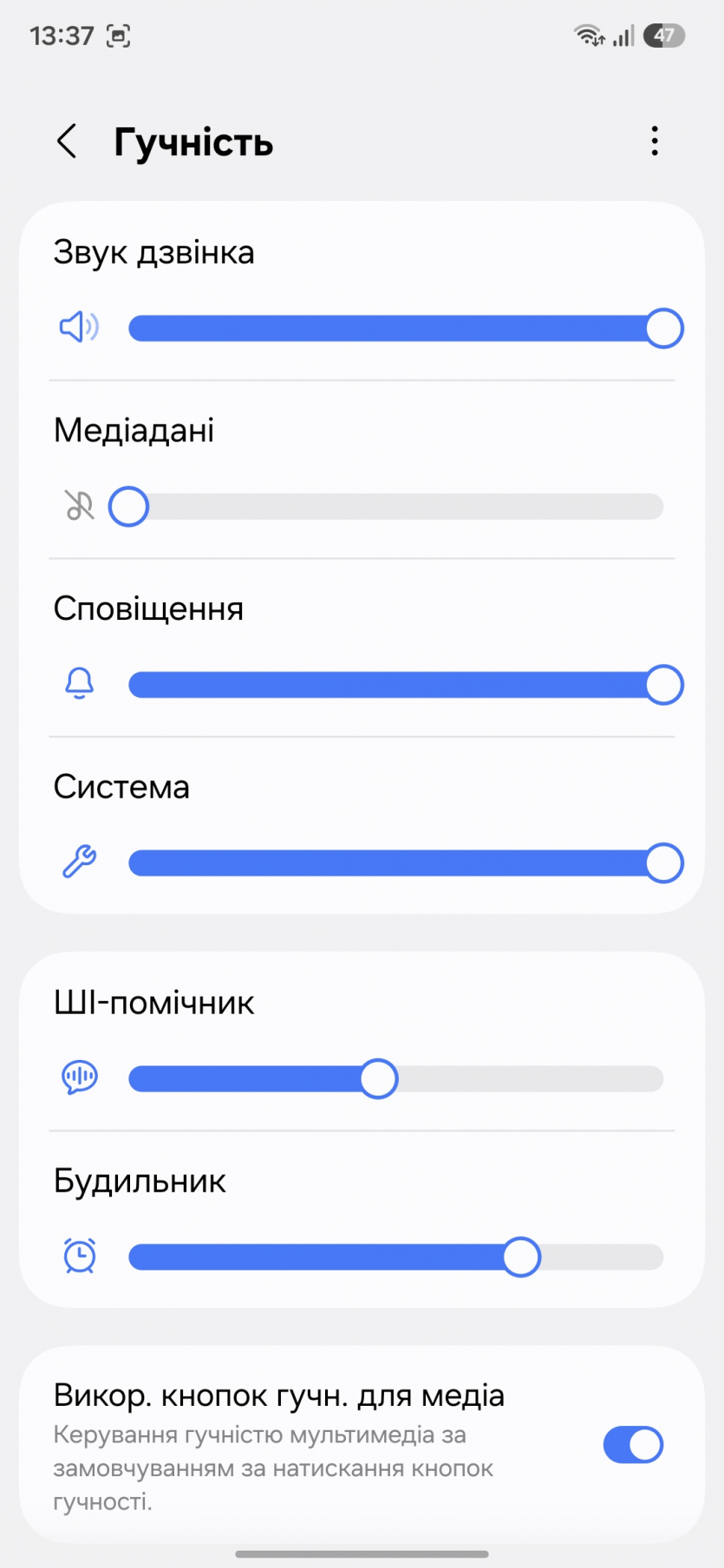This screenshot has width=724, height=1568.
Task: Mute alarms via the Будильник clock icon
Action: click(x=79, y=1256)
